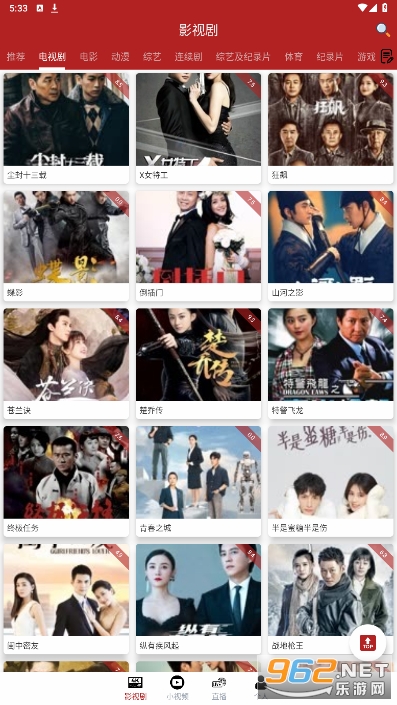Switch to the 电影 tab

(x=89, y=57)
